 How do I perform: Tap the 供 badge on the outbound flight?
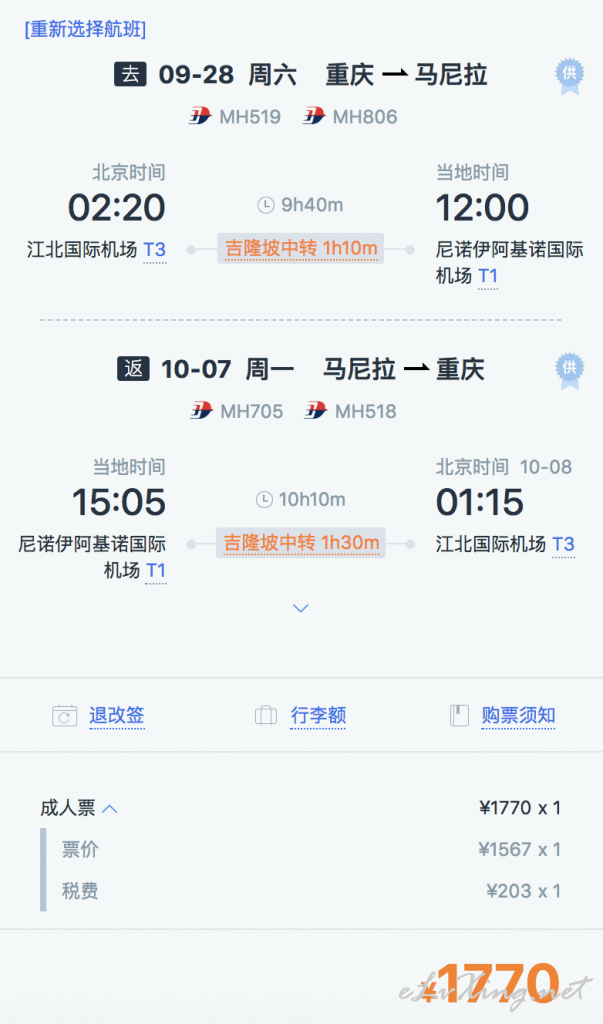point(570,76)
